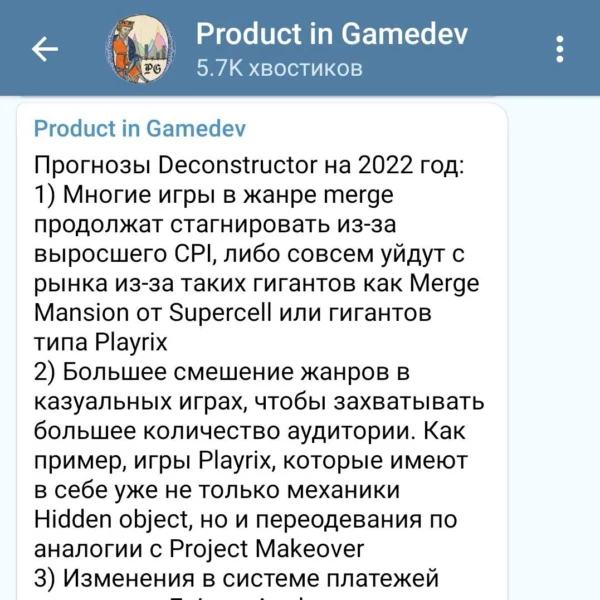Open the Product in Gamedev channel avatar

coord(142,49)
